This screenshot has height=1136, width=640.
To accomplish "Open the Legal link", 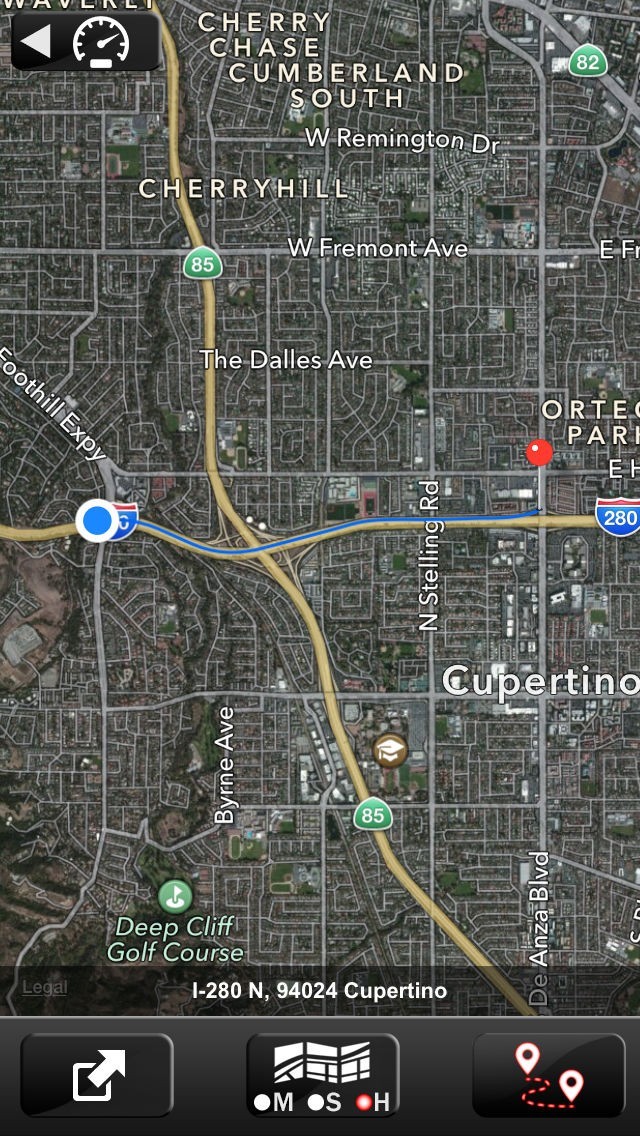I will 45,988.
